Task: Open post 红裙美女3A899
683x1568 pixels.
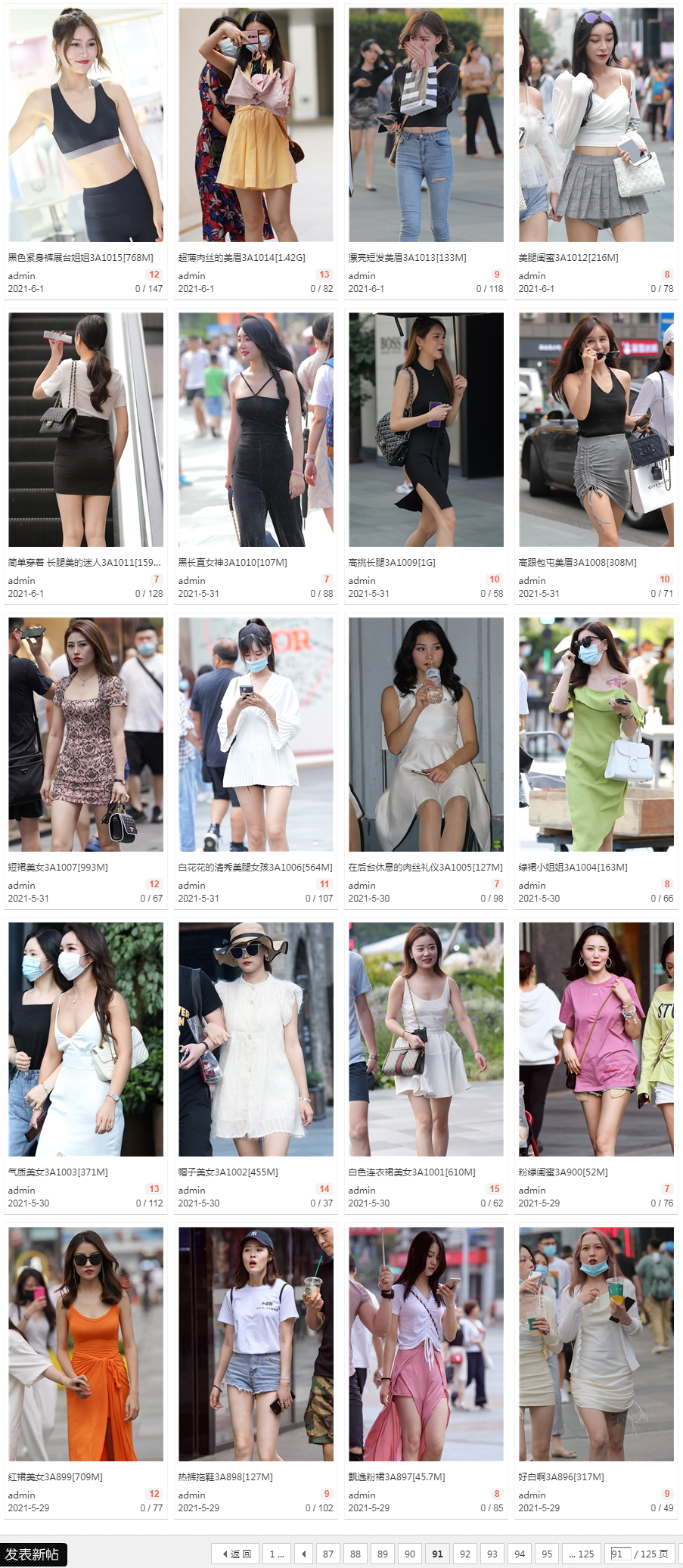Action: tap(55, 1477)
